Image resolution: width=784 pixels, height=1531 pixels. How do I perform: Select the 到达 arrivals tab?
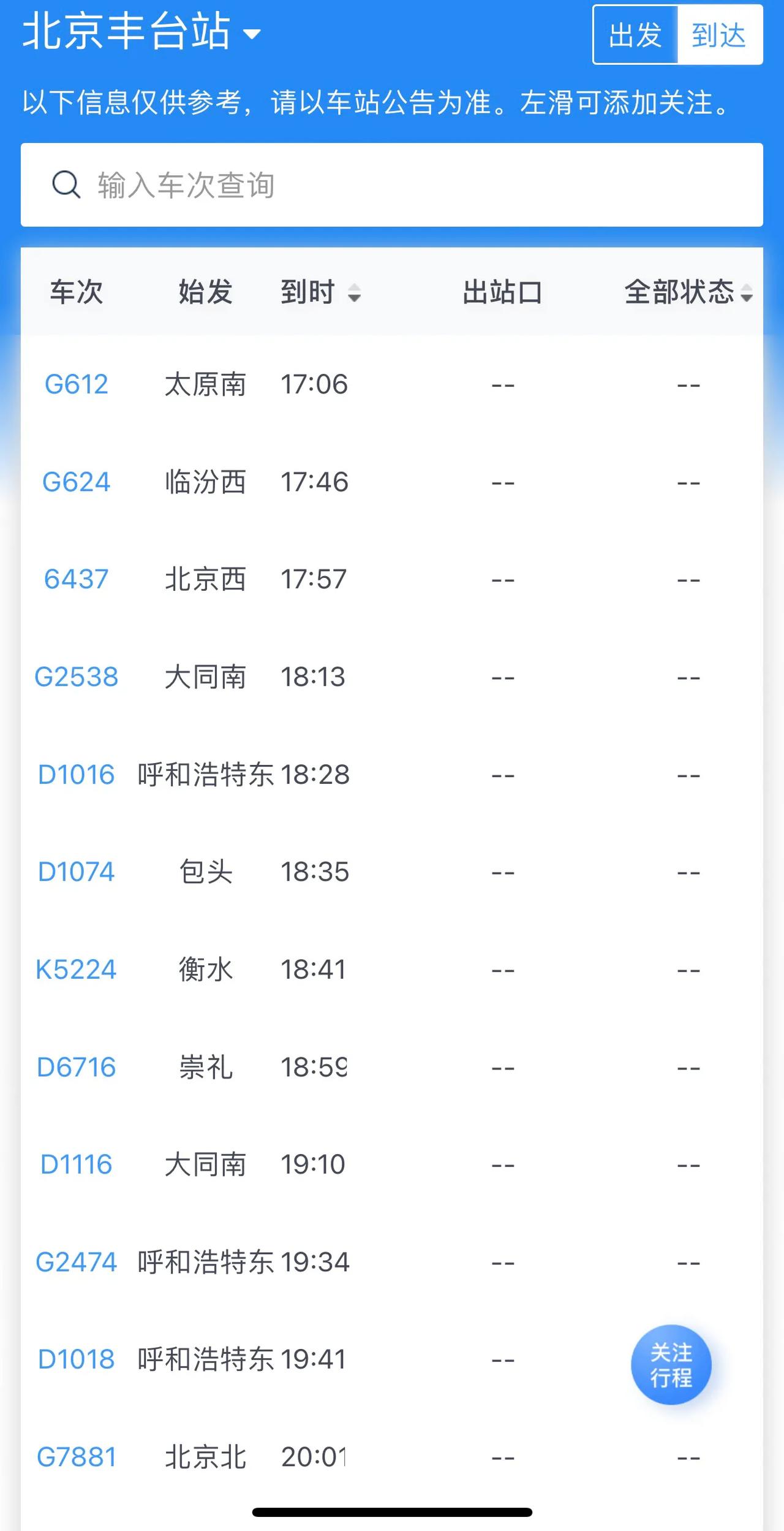click(719, 35)
